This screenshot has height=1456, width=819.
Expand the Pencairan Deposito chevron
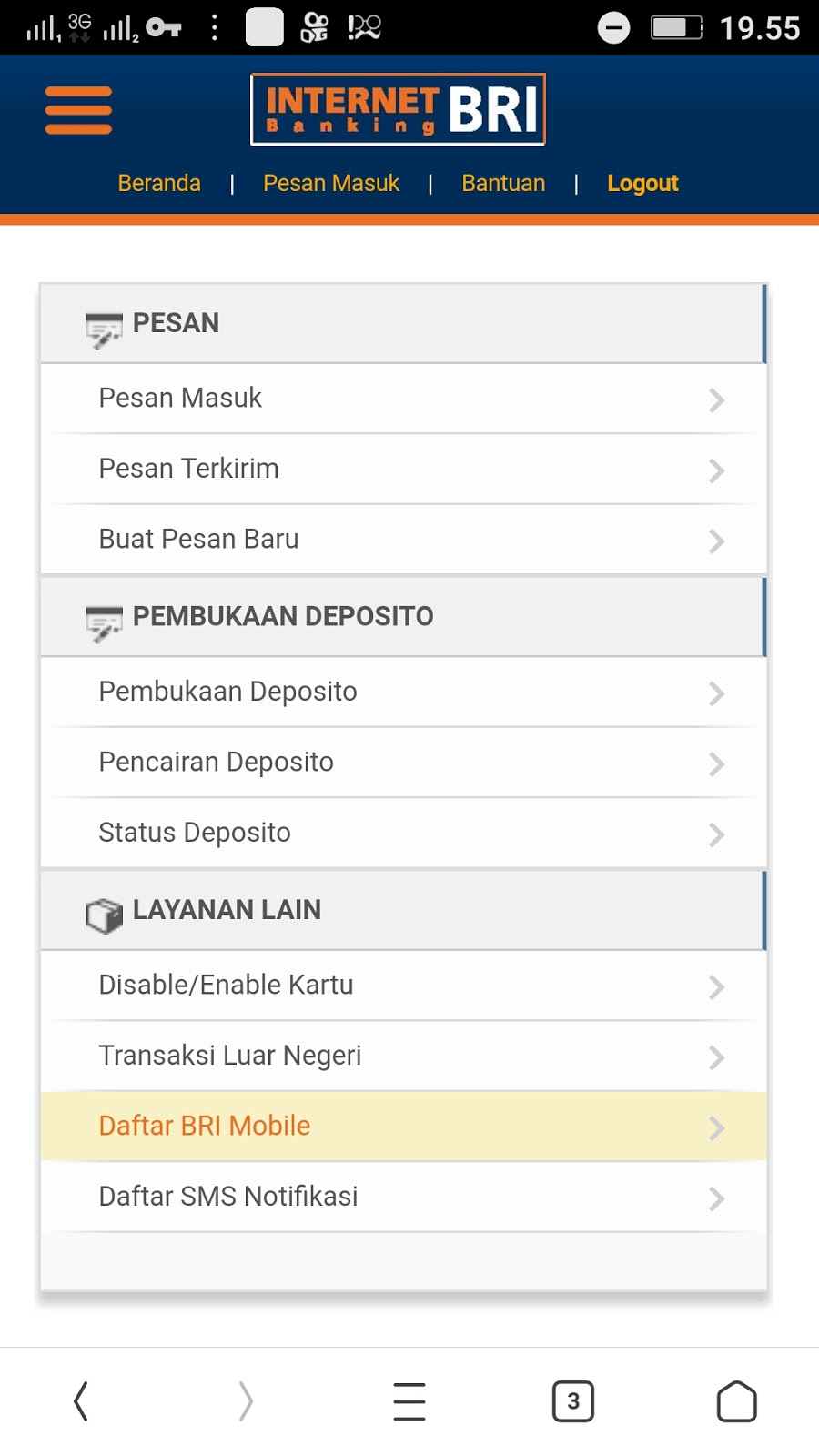(x=717, y=764)
